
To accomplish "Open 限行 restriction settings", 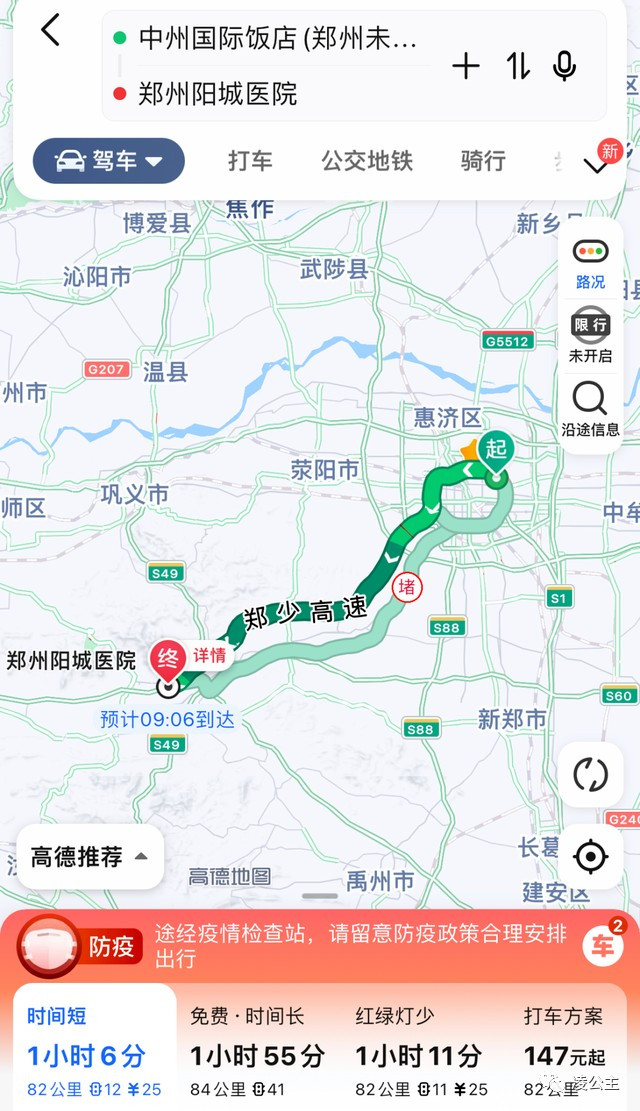I will pos(590,336).
